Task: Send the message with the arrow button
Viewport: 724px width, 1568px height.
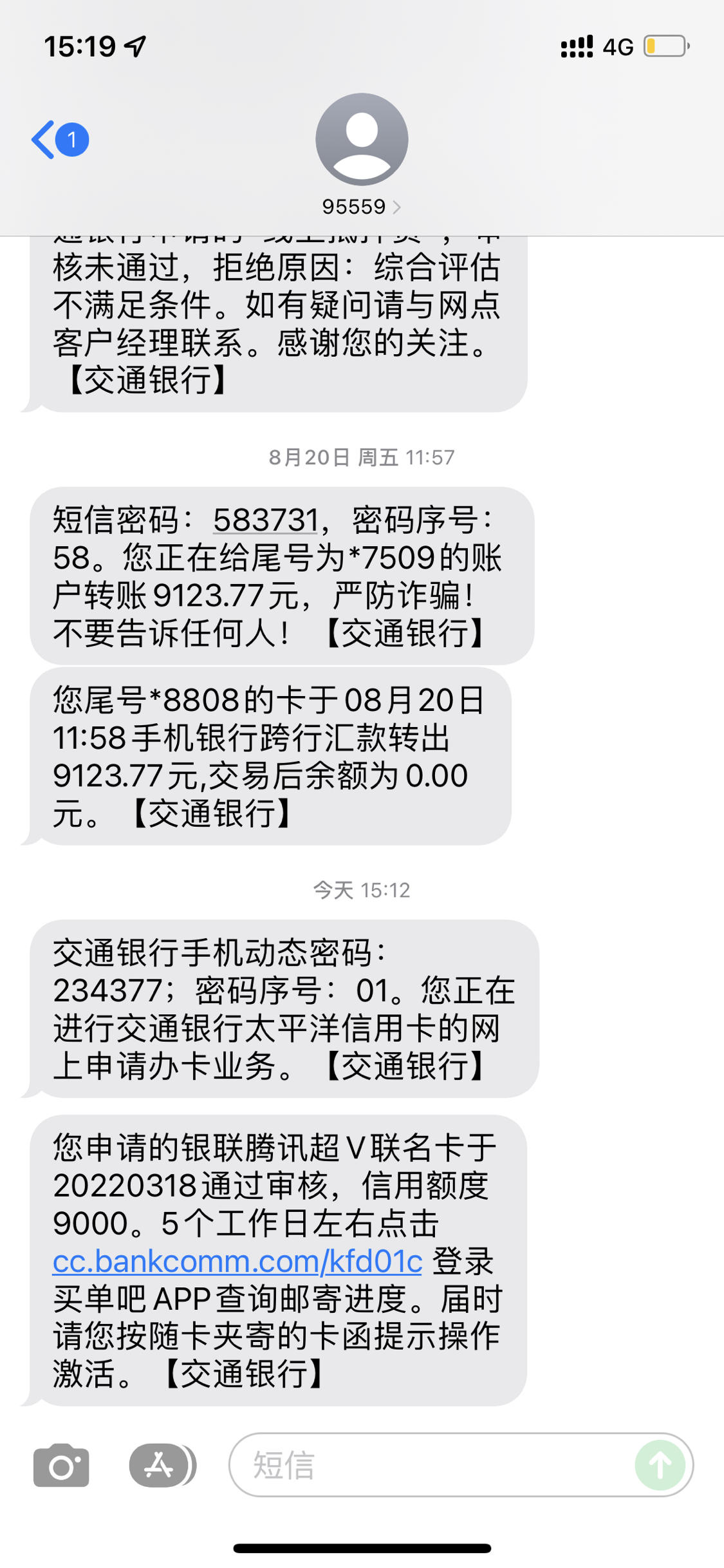Action: [x=660, y=1465]
